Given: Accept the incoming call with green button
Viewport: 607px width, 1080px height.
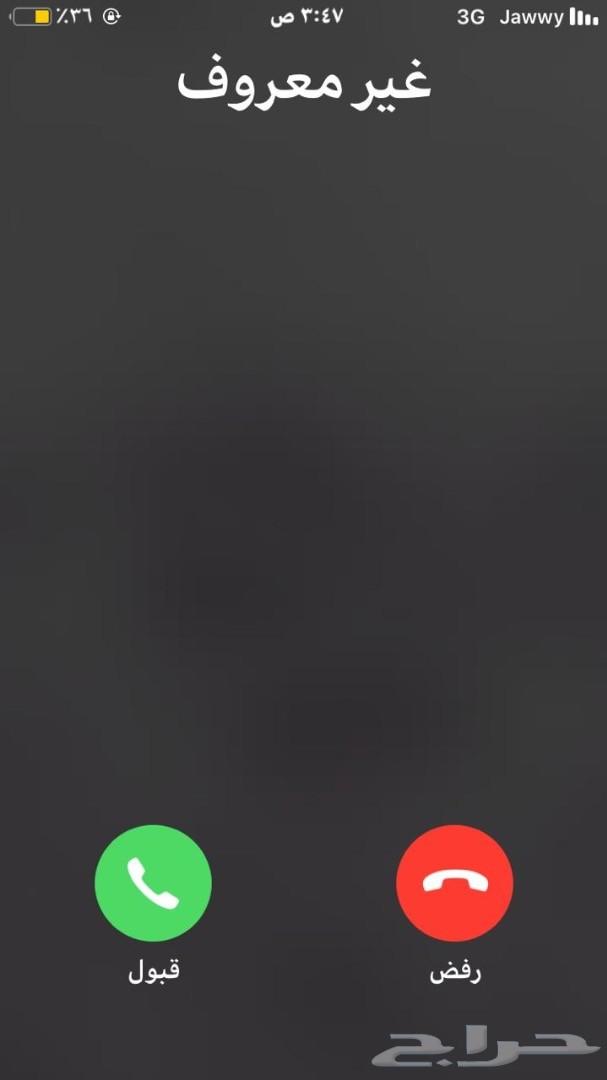Looking at the screenshot, I should pyautogui.click(x=153, y=883).
